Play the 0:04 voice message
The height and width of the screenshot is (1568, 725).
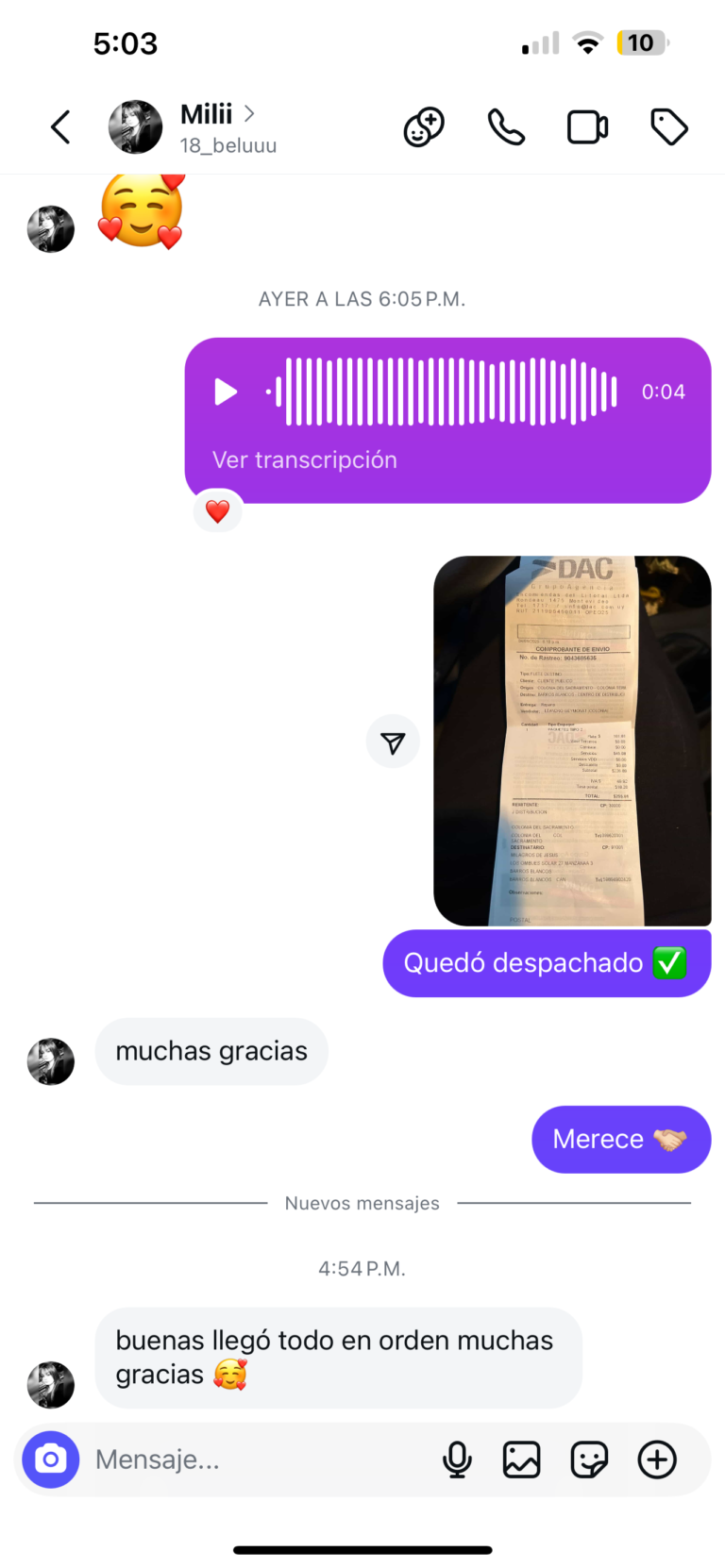point(226,392)
